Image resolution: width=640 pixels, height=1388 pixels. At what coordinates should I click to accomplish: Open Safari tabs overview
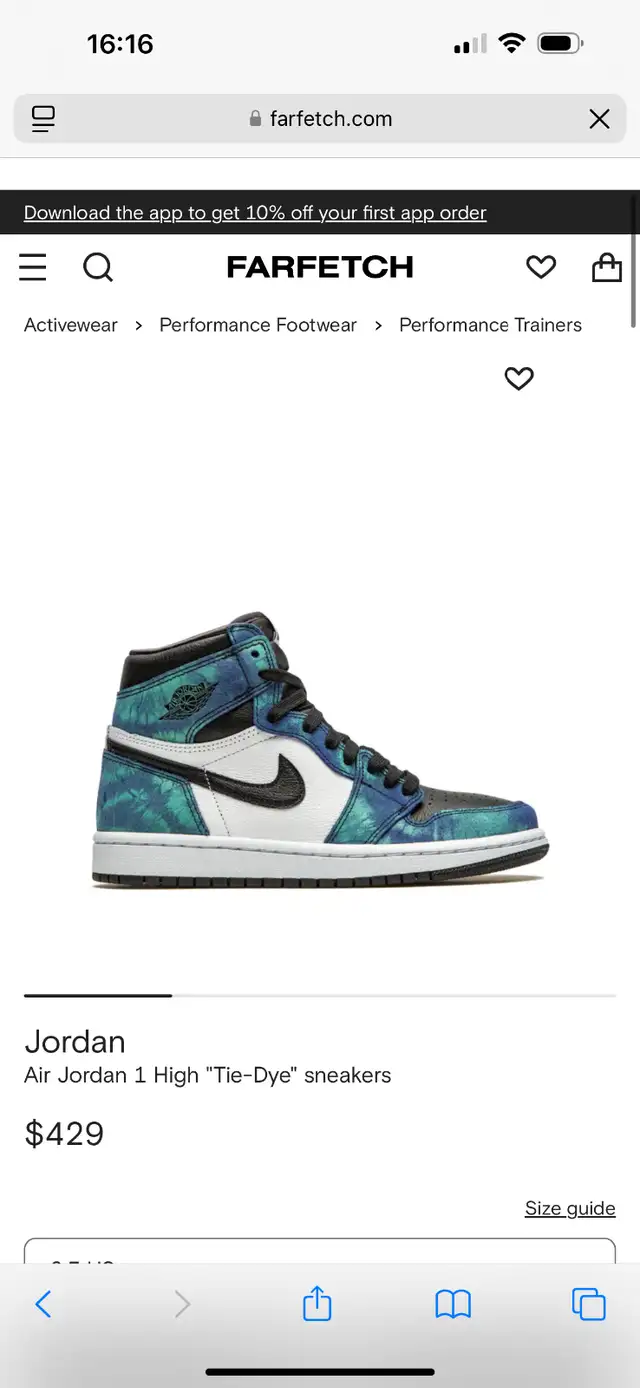[589, 1304]
